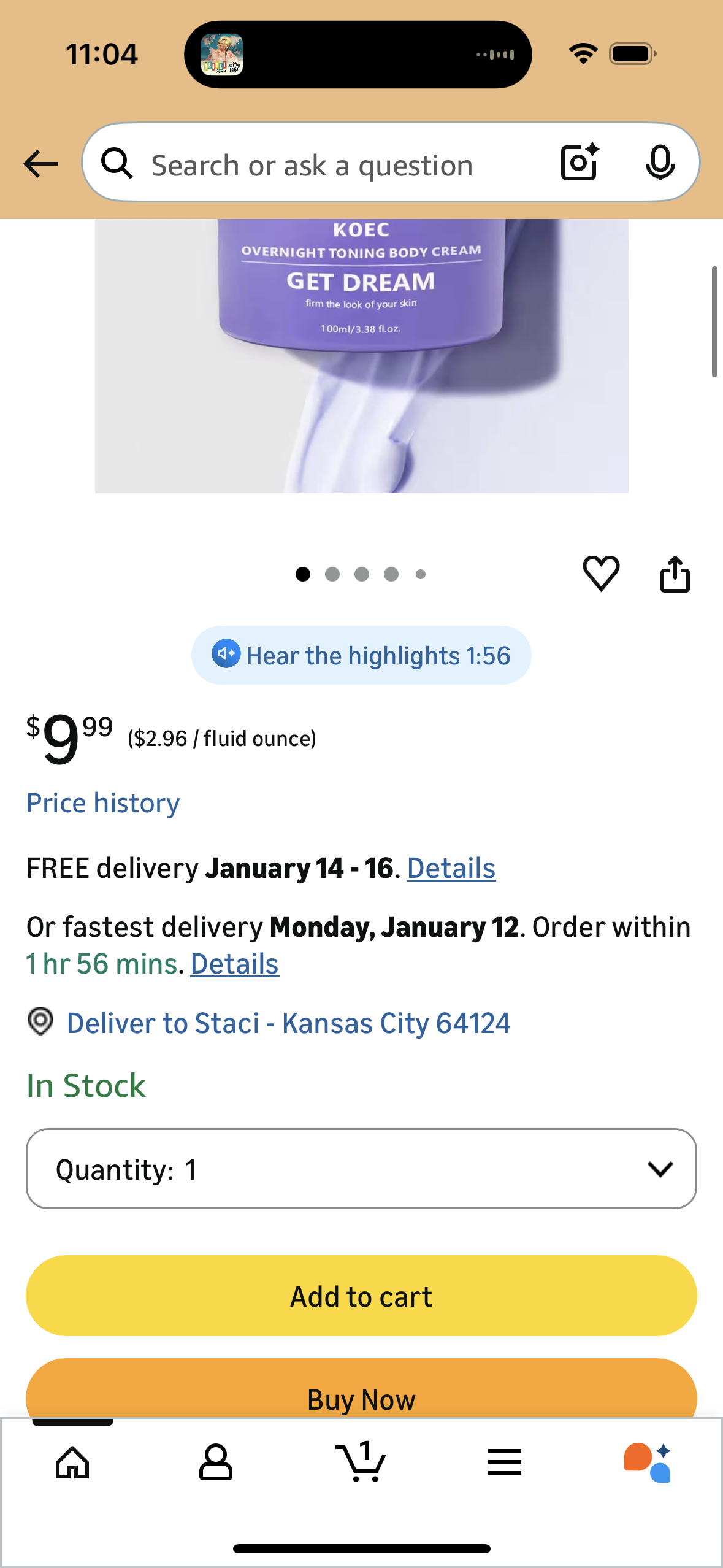
Task: Share this product
Action: coord(675,574)
